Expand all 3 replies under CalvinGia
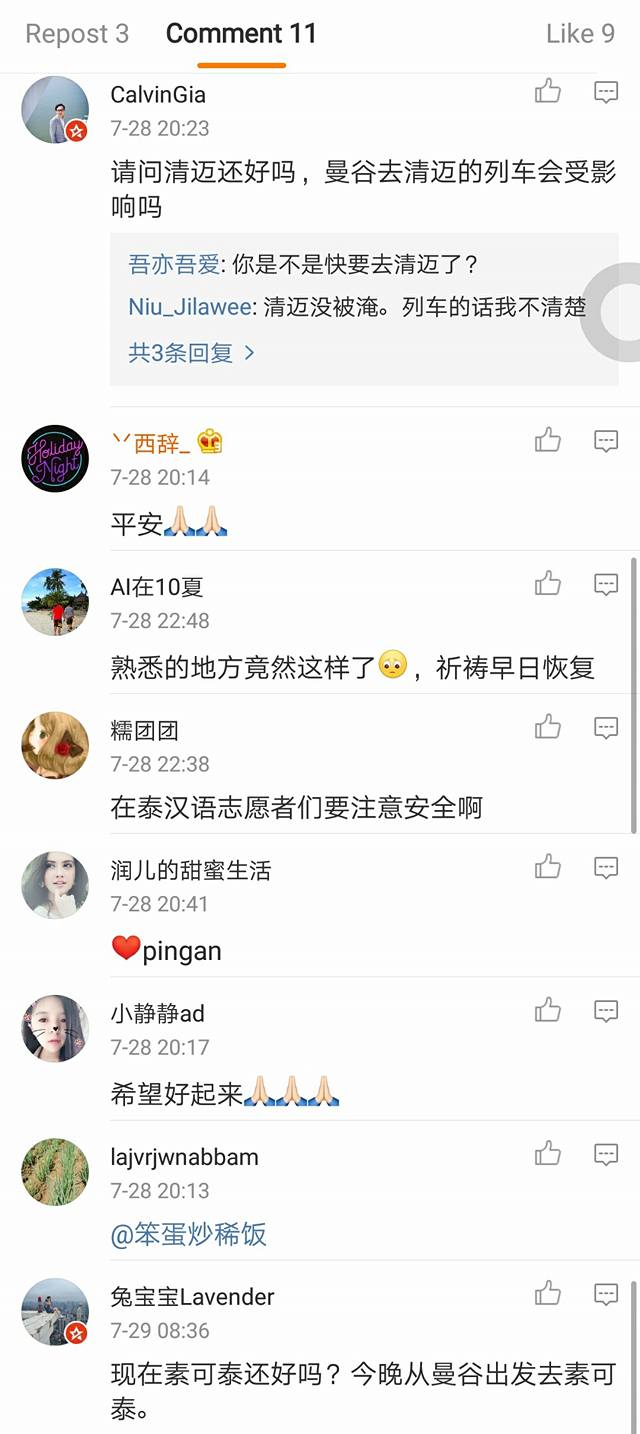Image resolution: width=640 pixels, height=1434 pixels. (191, 352)
